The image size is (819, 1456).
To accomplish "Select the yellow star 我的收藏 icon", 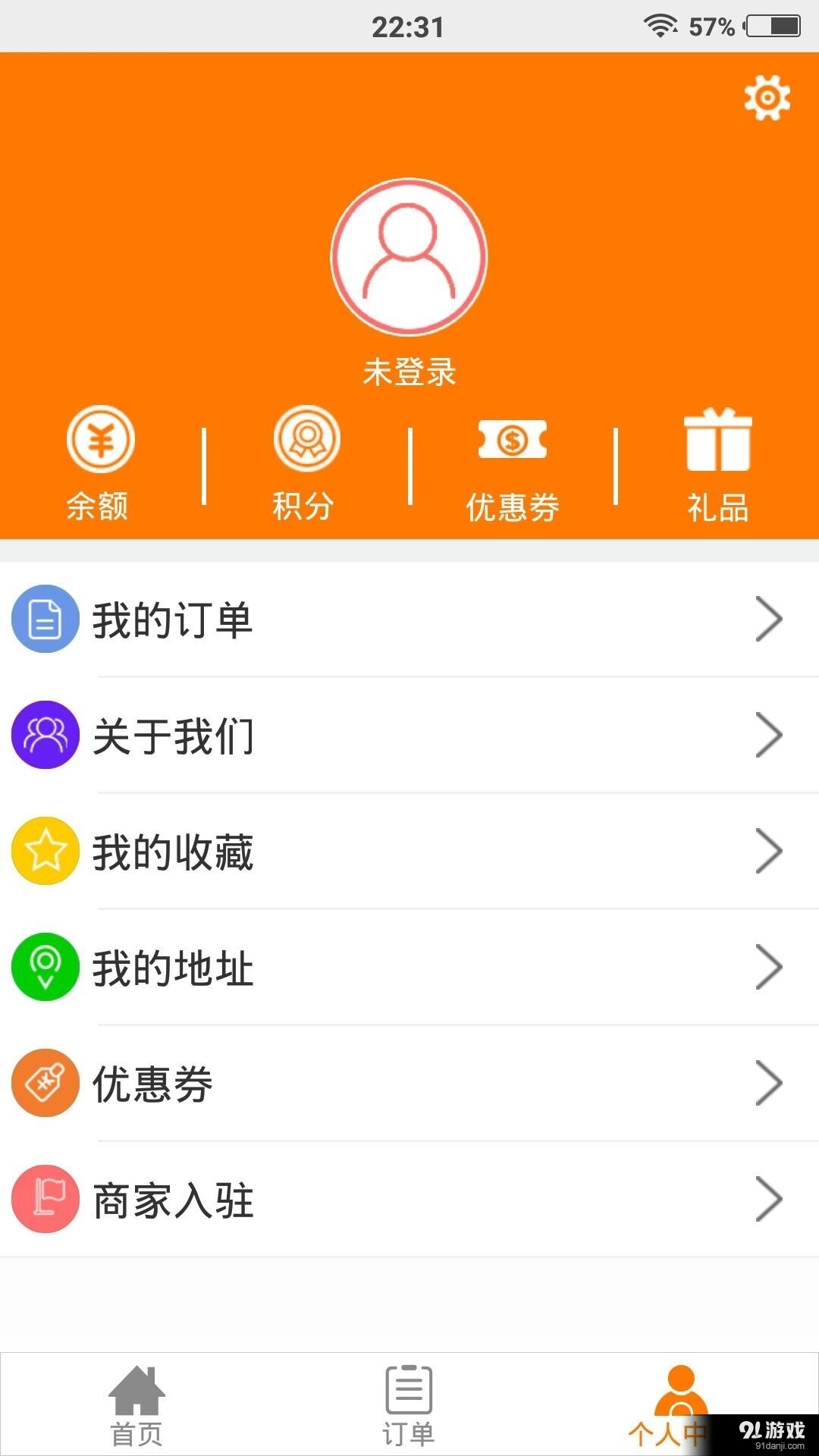I will click(x=45, y=850).
